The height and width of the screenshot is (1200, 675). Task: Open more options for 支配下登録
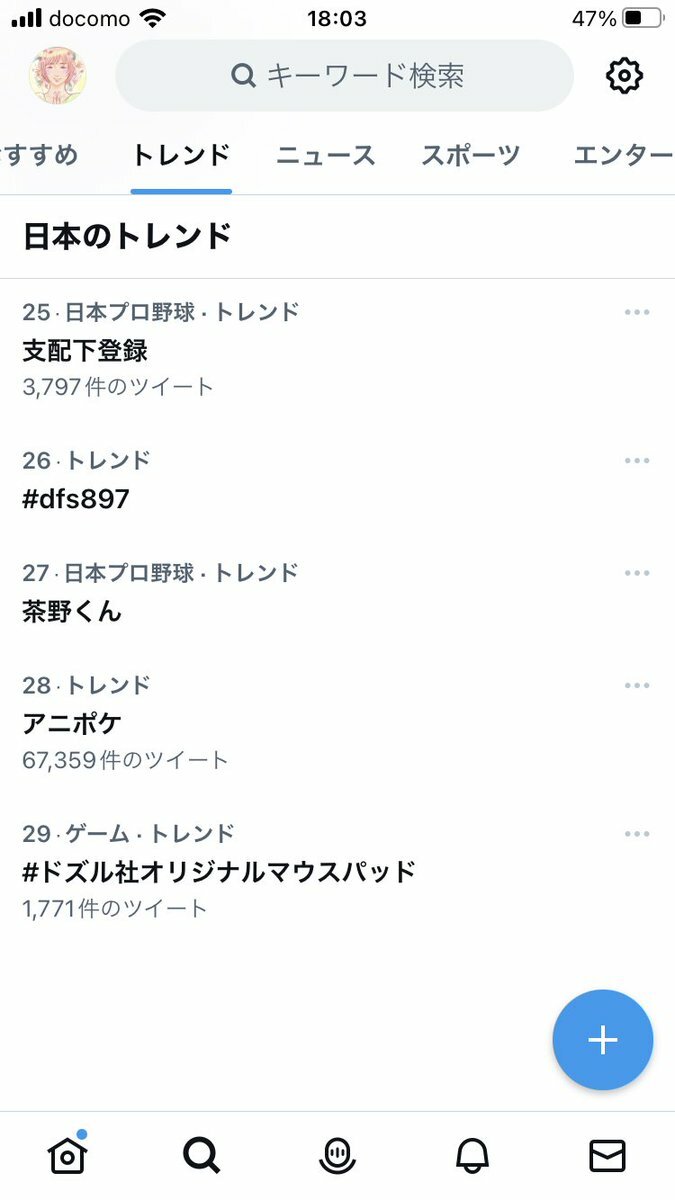[637, 312]
